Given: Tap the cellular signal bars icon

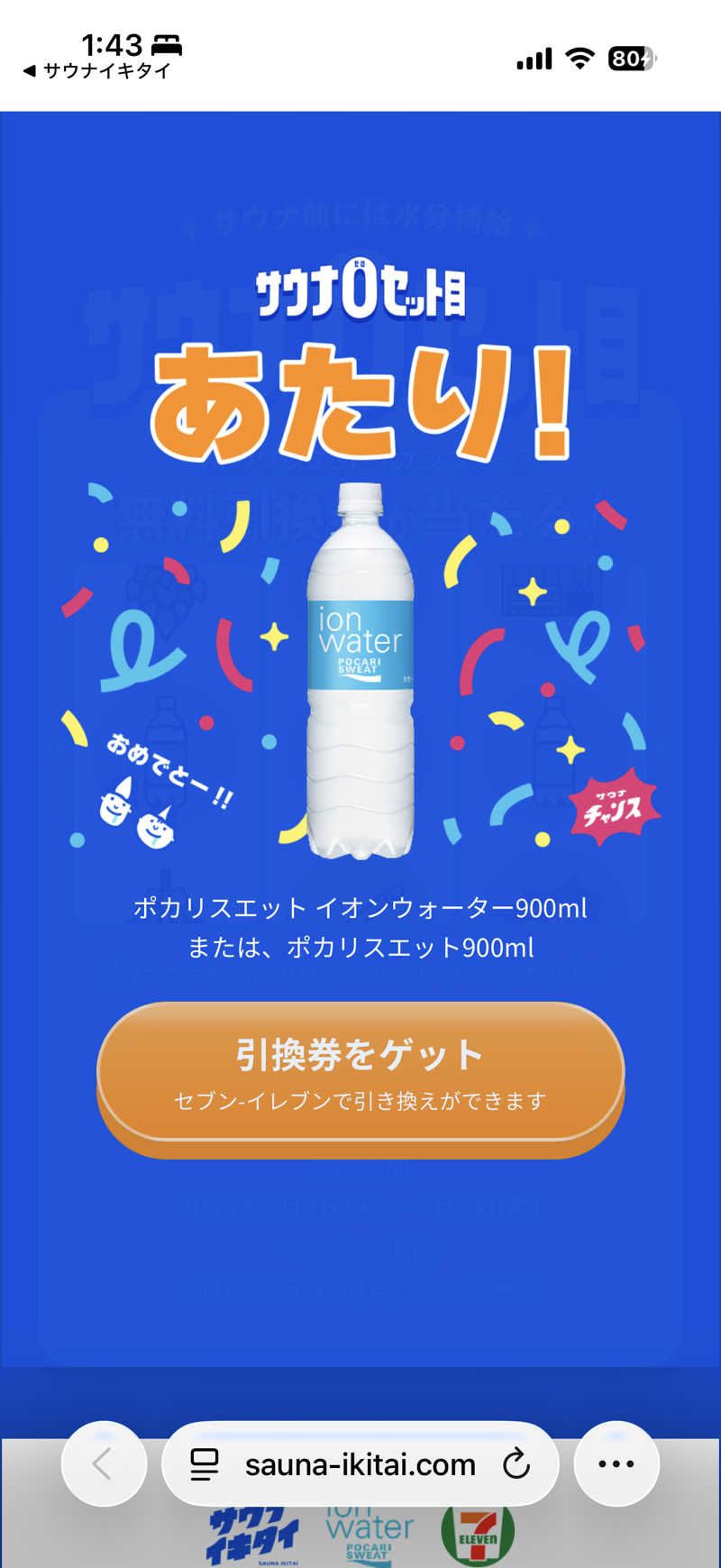Looking at the screenshot, I should click(533, 57).
